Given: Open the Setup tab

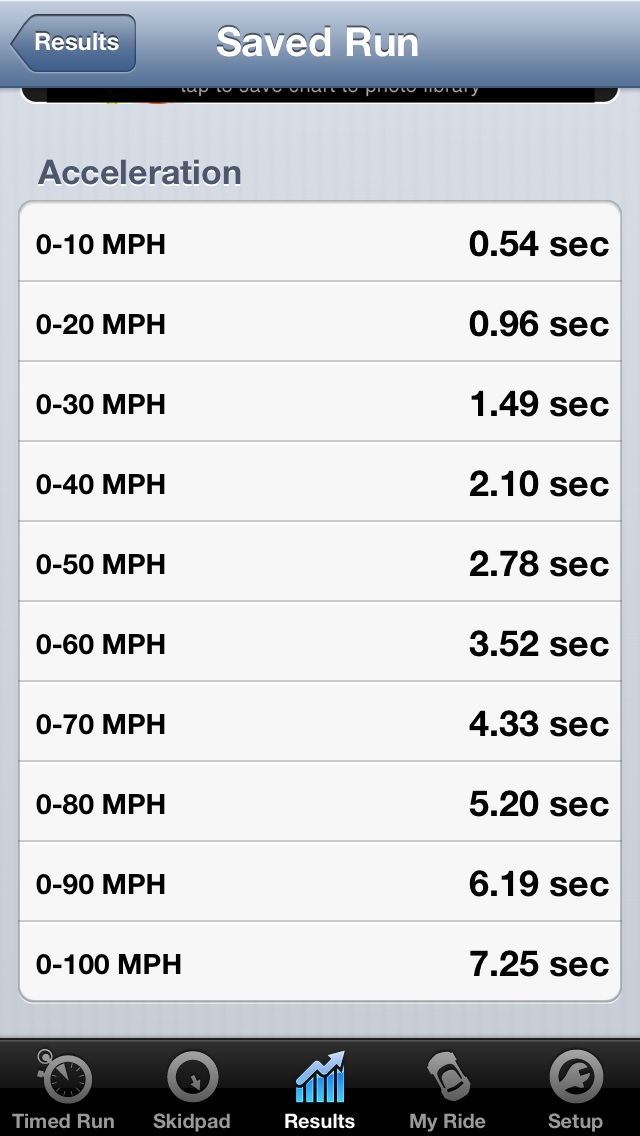Looking at the screenshot, I should [575, 1090].
